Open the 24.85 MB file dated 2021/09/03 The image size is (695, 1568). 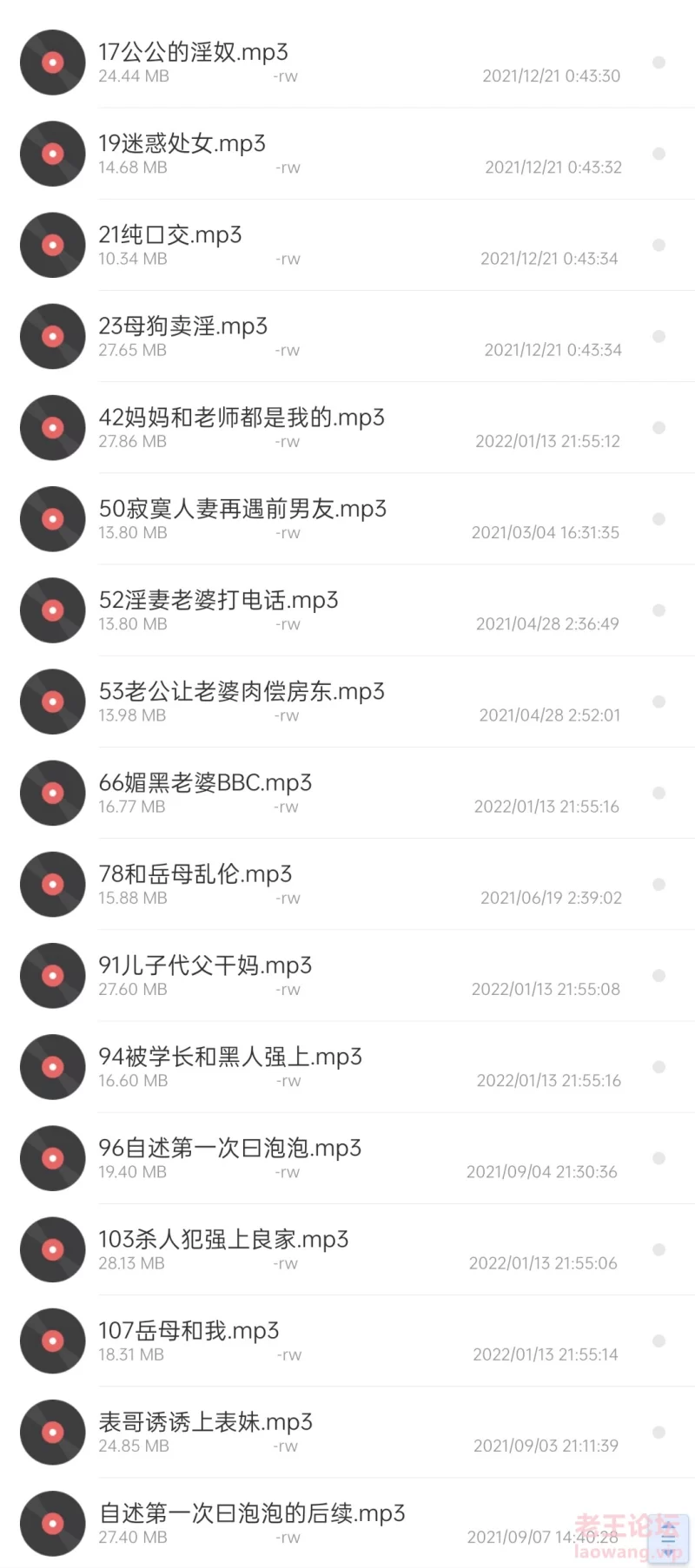(347, 1432)
